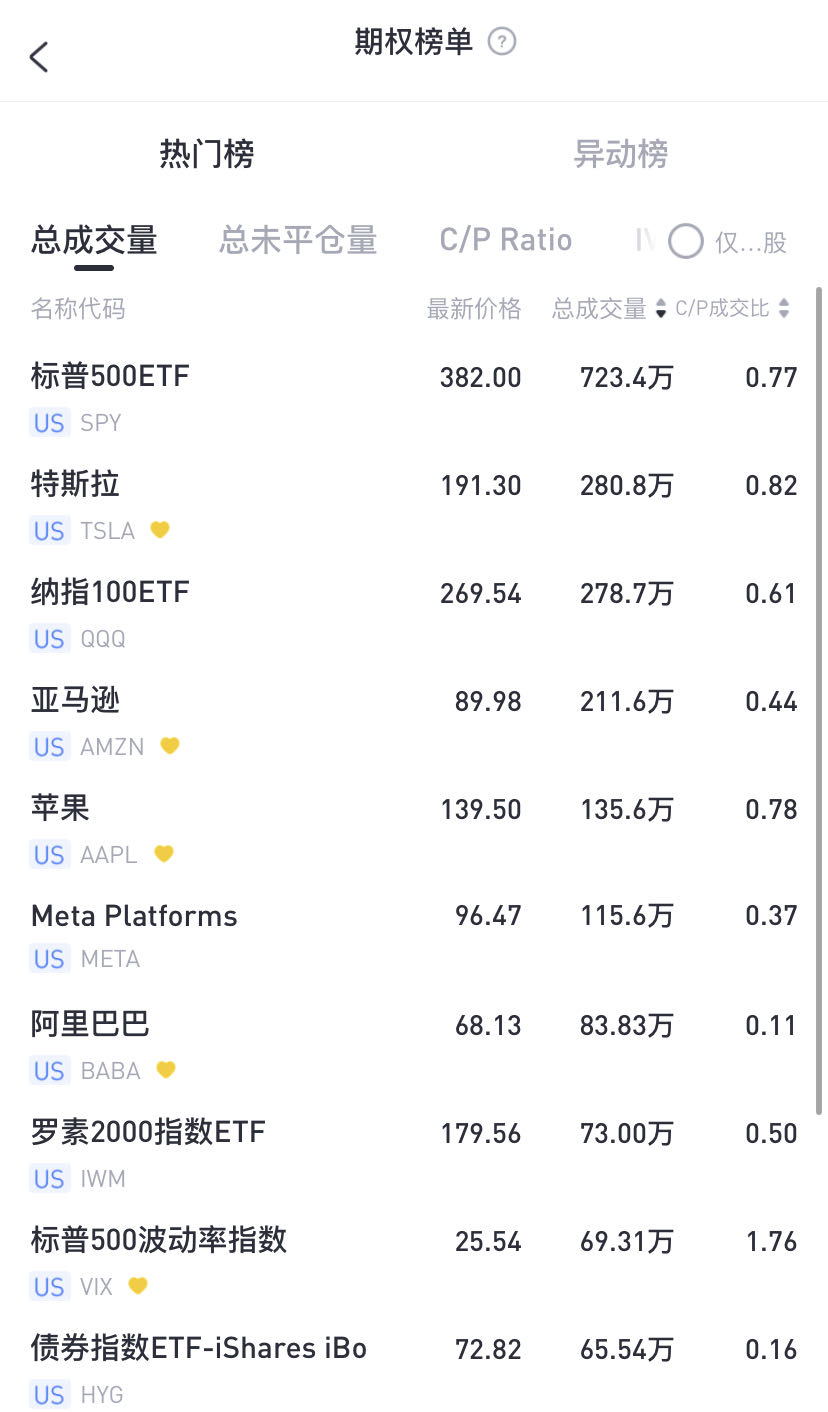This screenshot has height=1412, width=828.
Task: Switch to the 总未平仓量 sub-tab
Action: pyautogui.click(x=298, y=240)
